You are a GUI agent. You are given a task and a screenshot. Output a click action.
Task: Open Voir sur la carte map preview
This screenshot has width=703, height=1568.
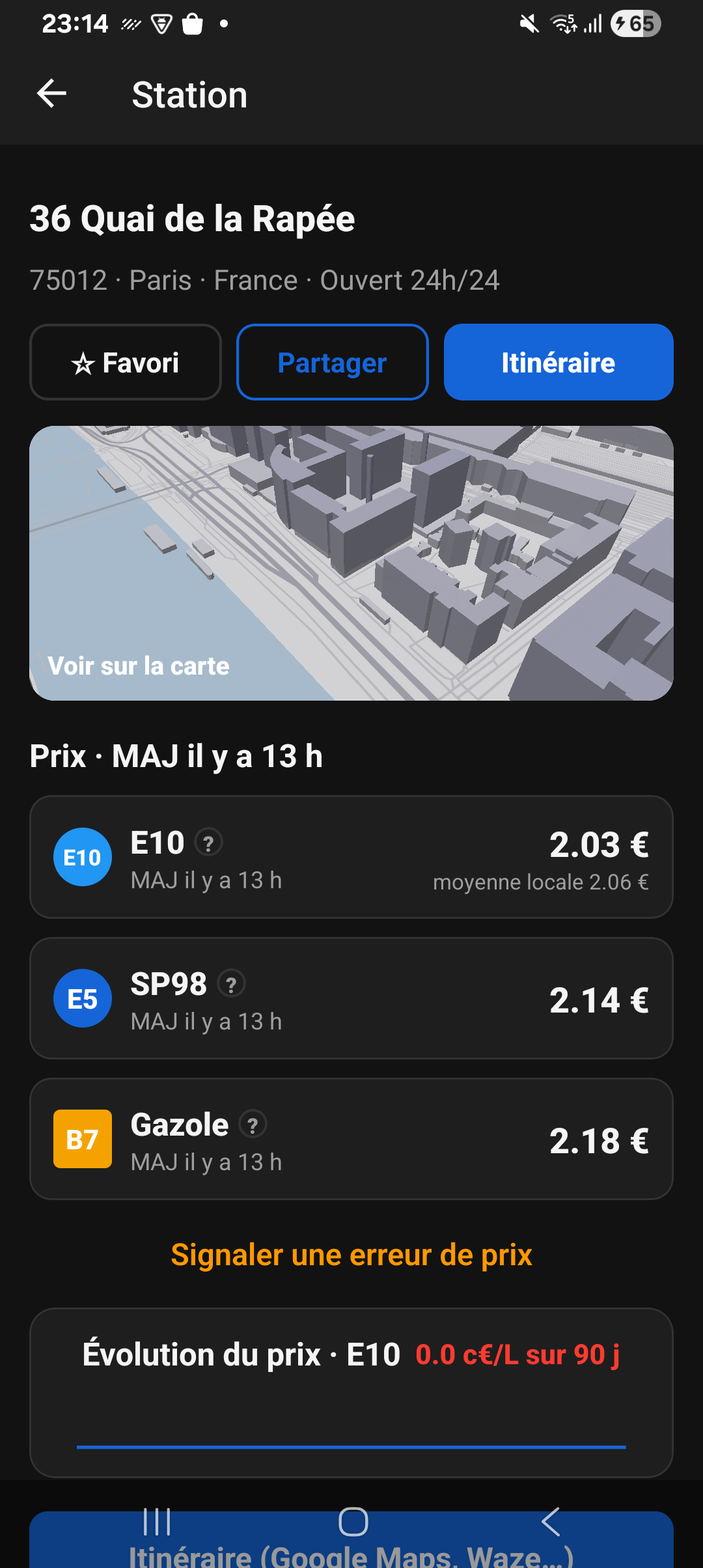pos(351,563)
